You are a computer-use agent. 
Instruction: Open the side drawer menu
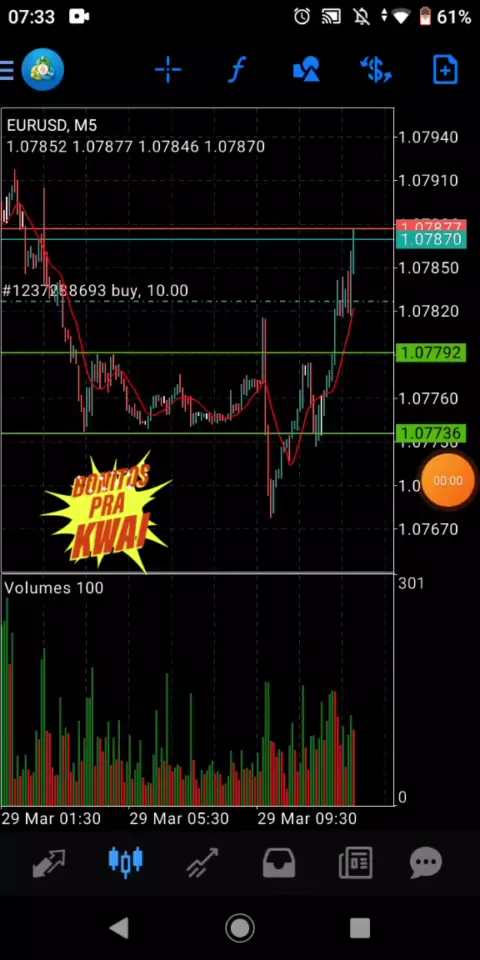point(7,70)
